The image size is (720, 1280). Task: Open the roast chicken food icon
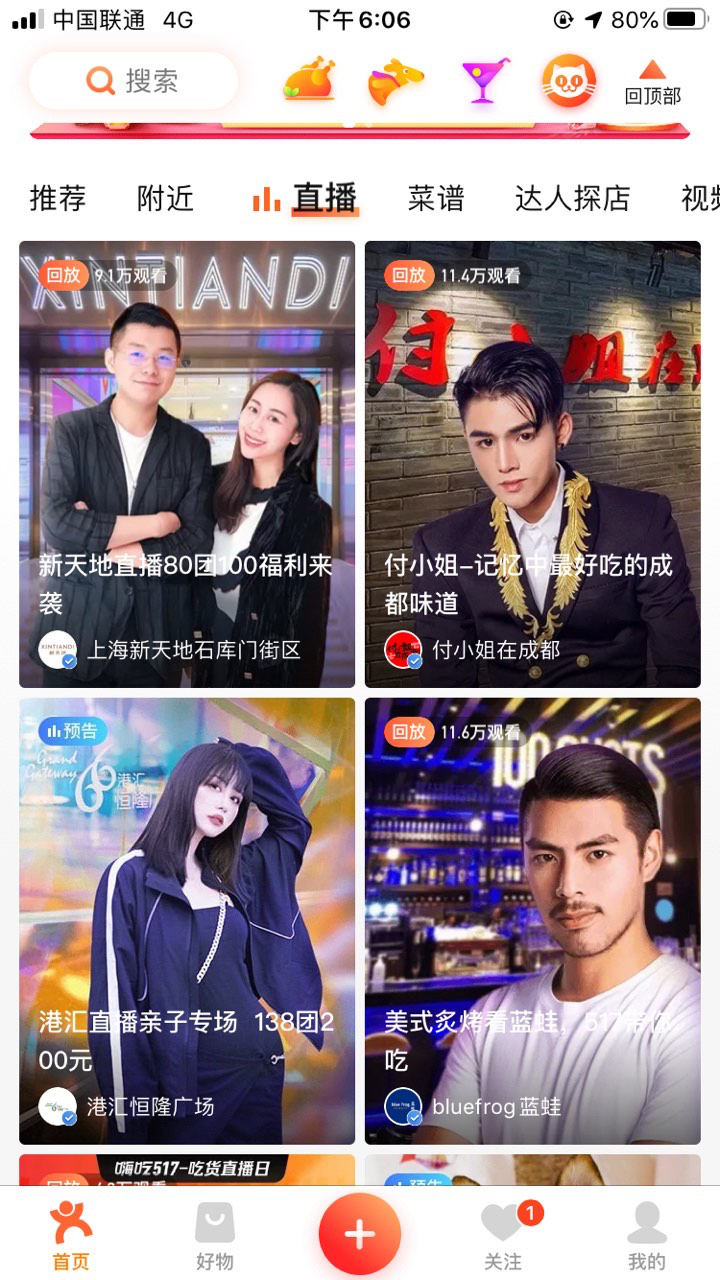pyautogui.click(x=309, y=80)
